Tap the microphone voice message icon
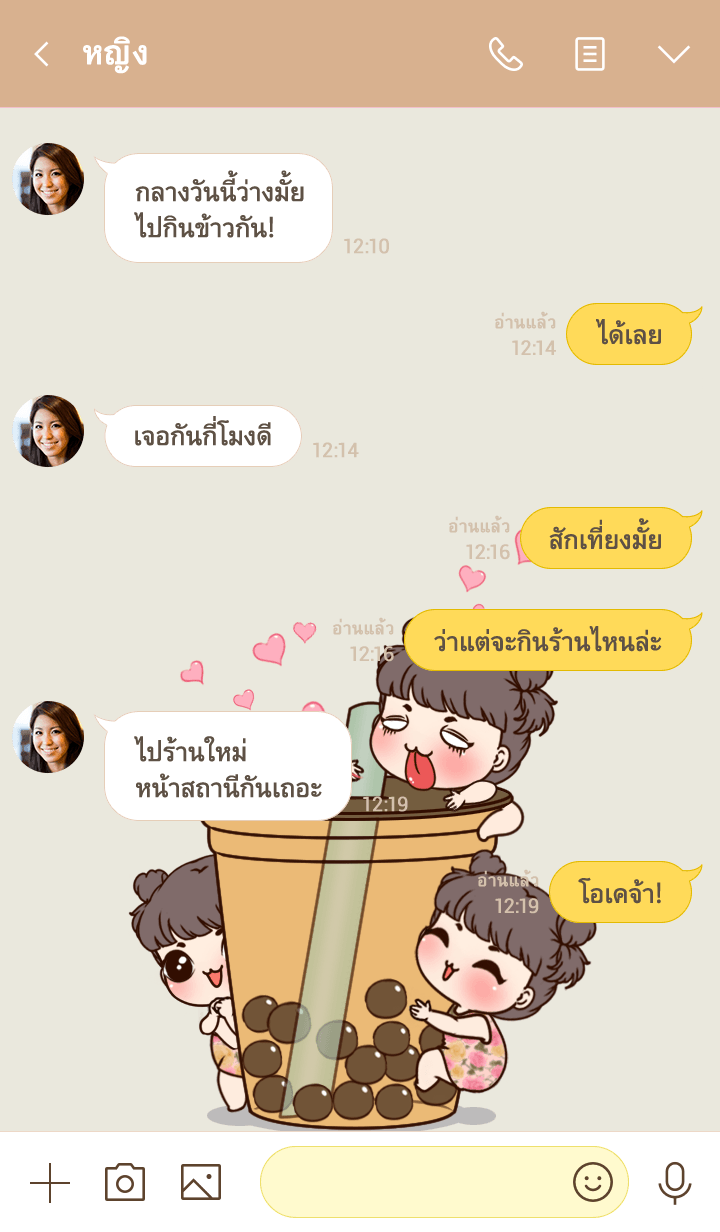720x1232 pixels. point(675,1183)
